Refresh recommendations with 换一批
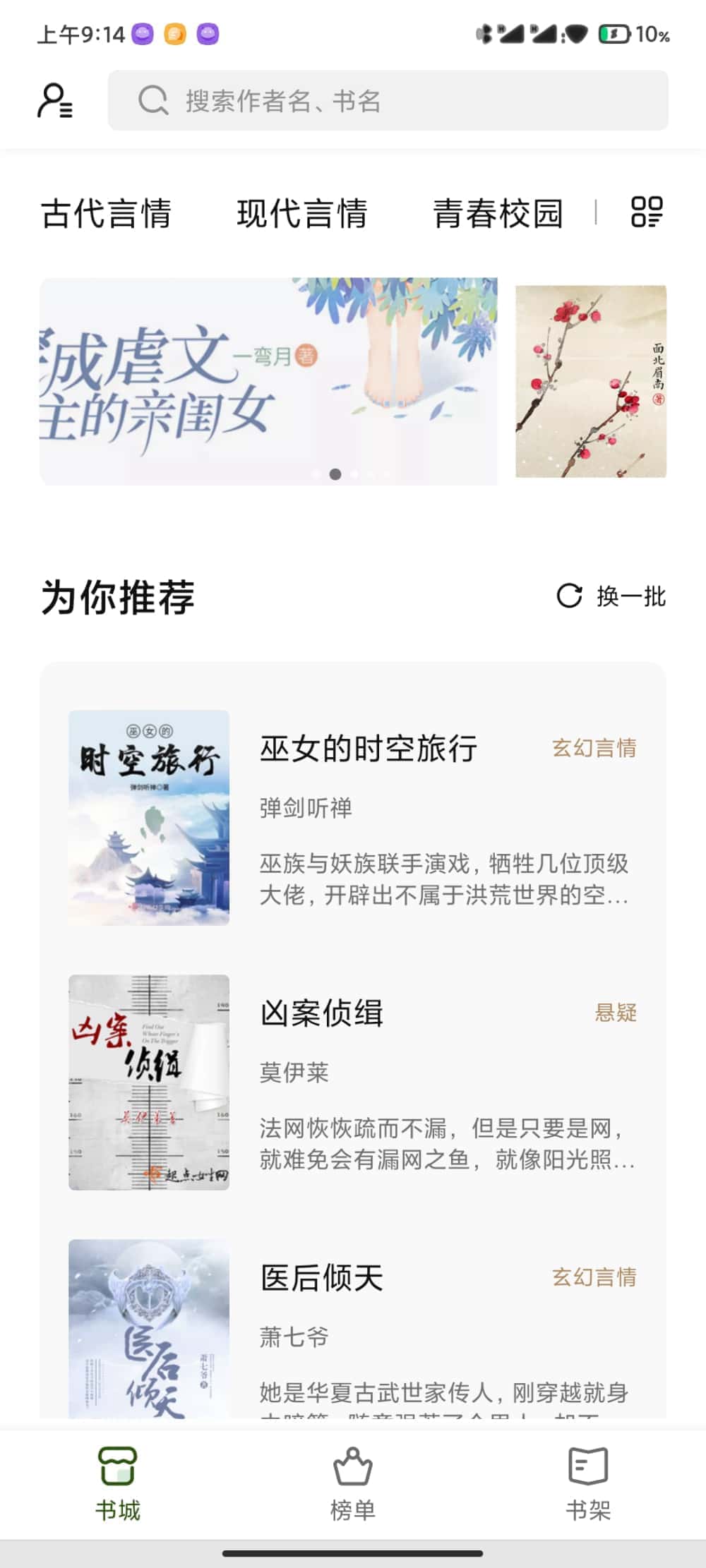 click(x=611, y=596)
